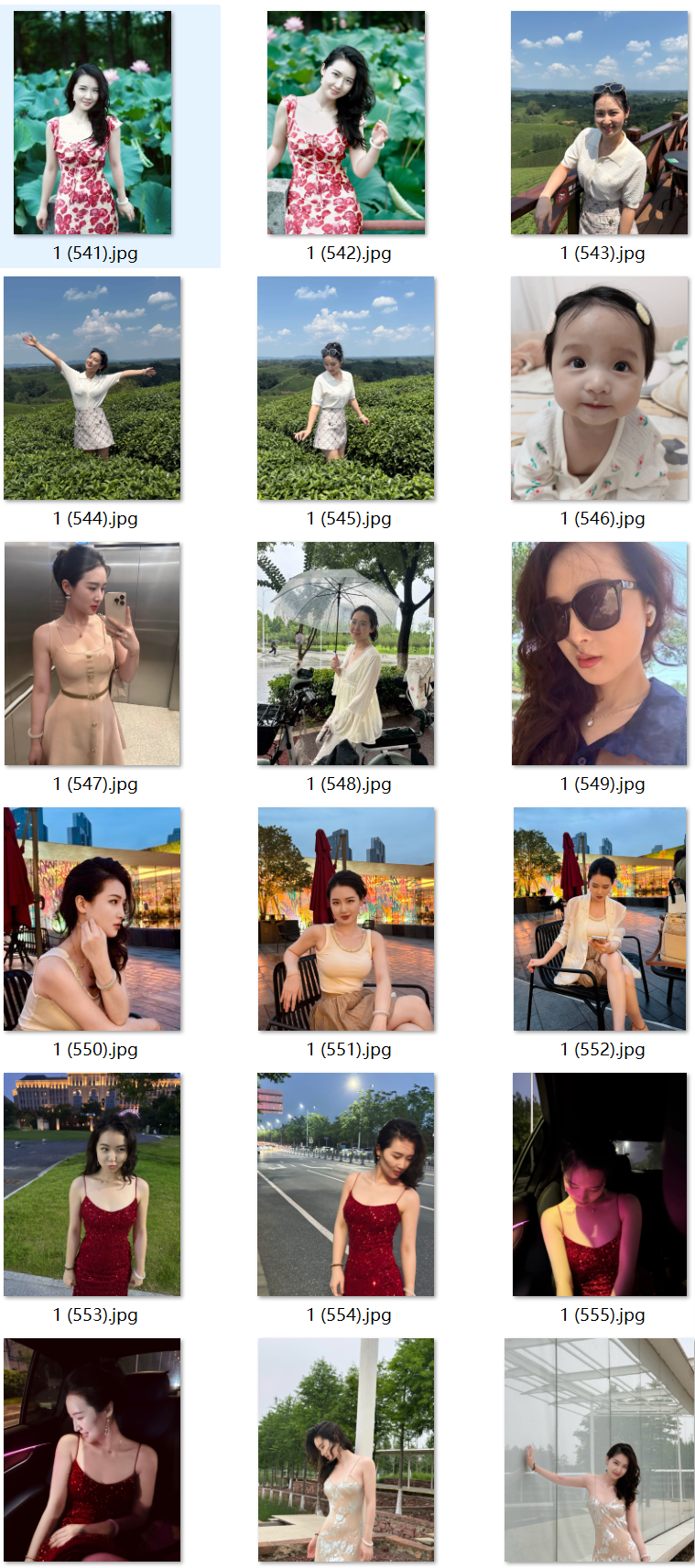Open the file 1 (541).jpg
The image size is (695, 1568).
click(x=92, y=123)
